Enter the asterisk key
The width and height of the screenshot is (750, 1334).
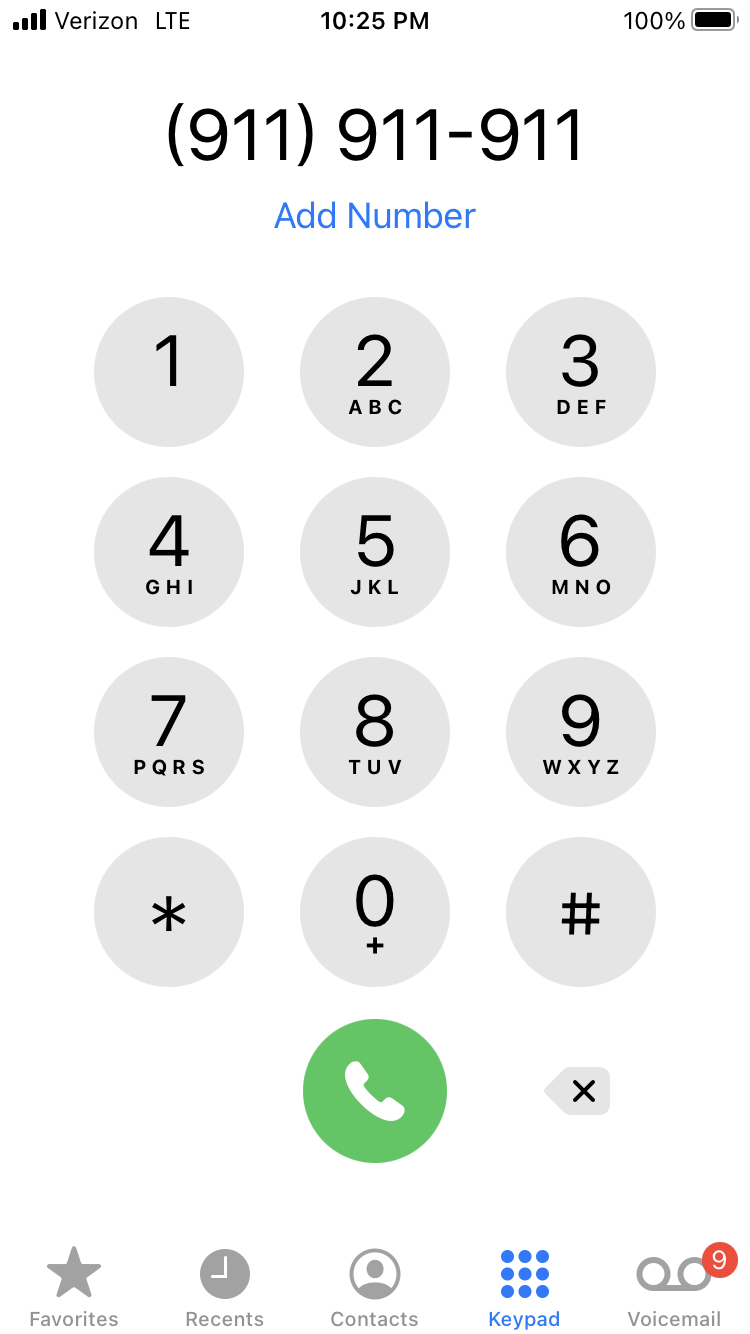(169, 912)
